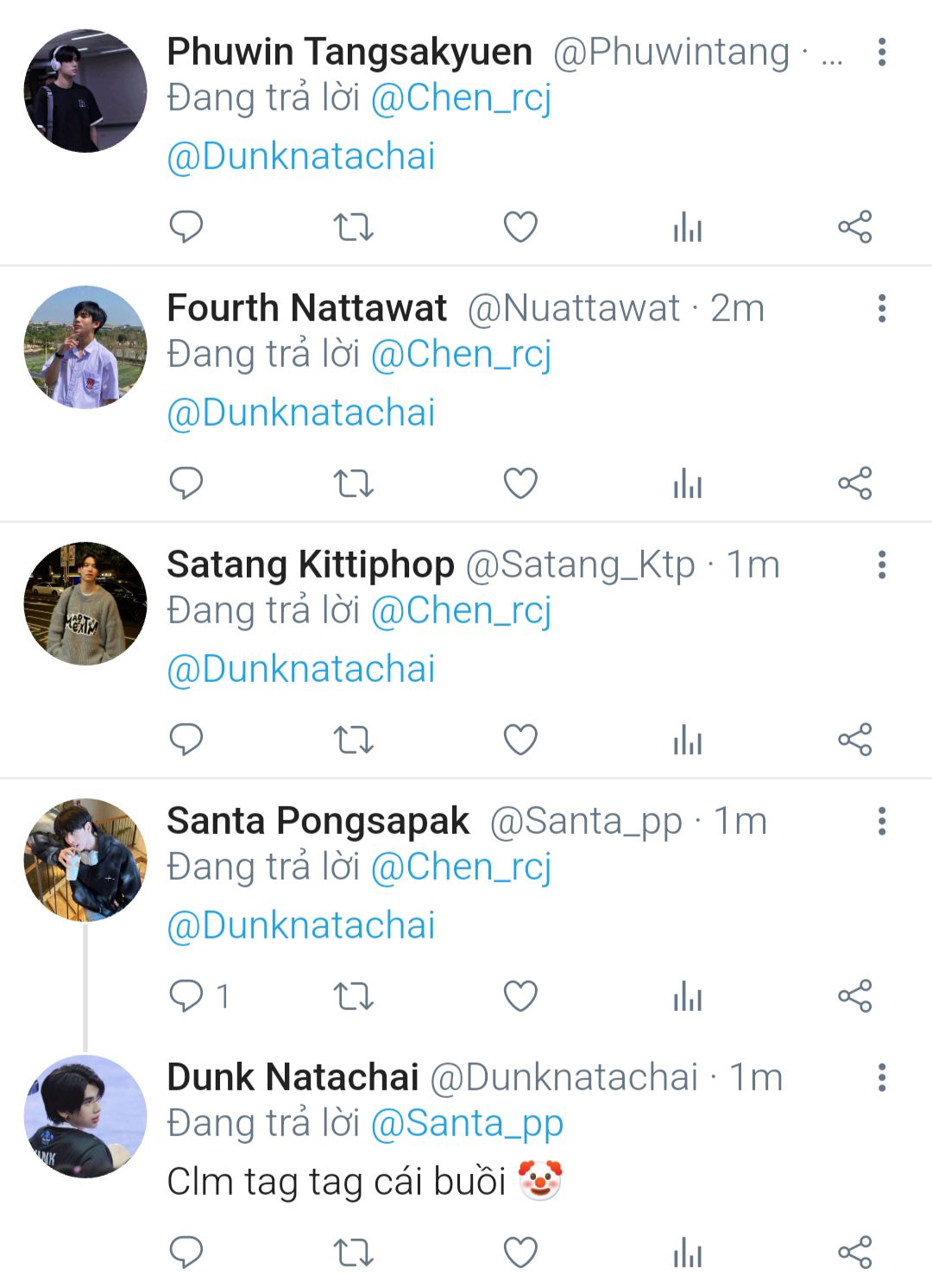View analytics of Satang Kittiphop's tweet

pyautogui.click(x=687, y=740)
